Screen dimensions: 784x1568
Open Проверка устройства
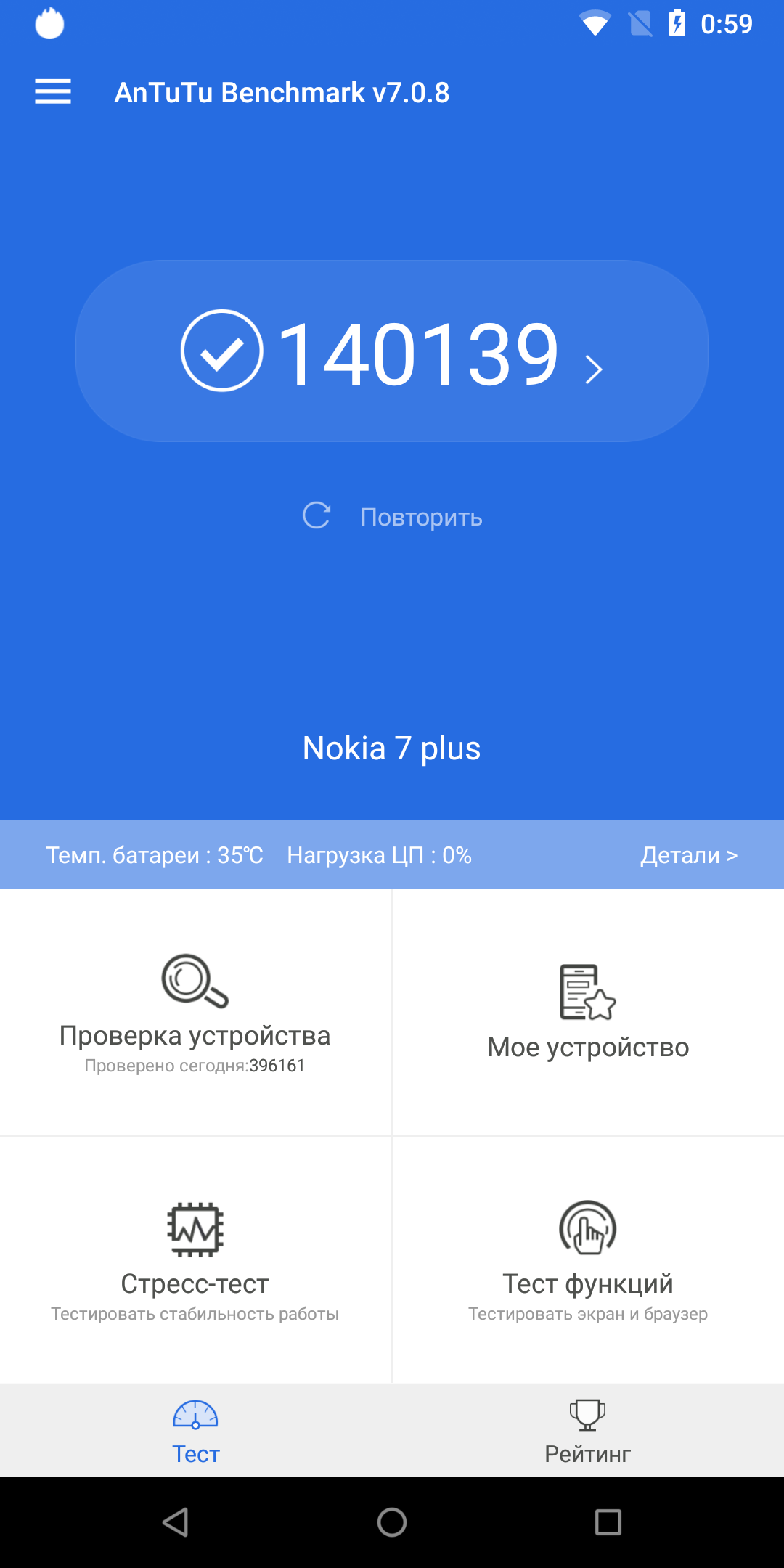tap(195, 1013)
